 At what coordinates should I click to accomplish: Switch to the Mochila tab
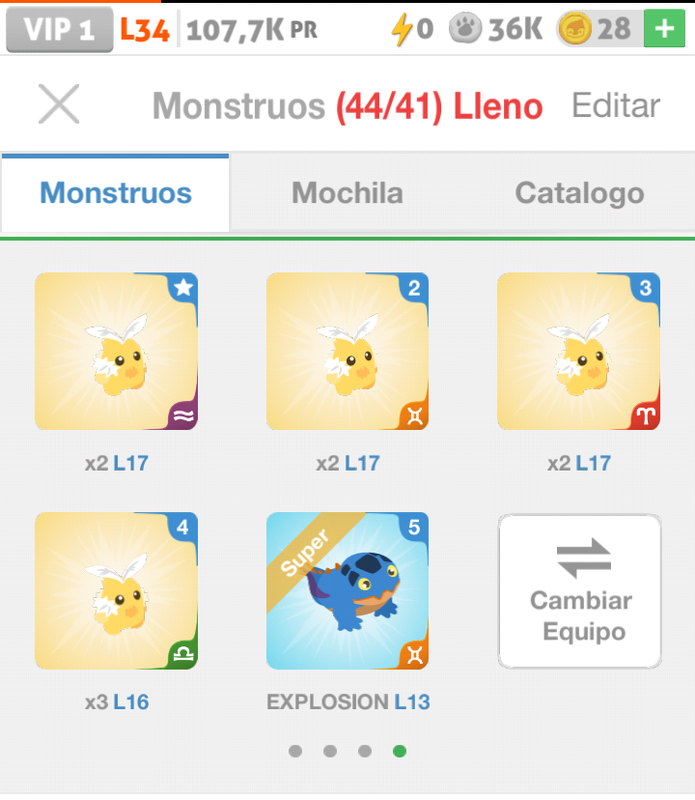347,193
